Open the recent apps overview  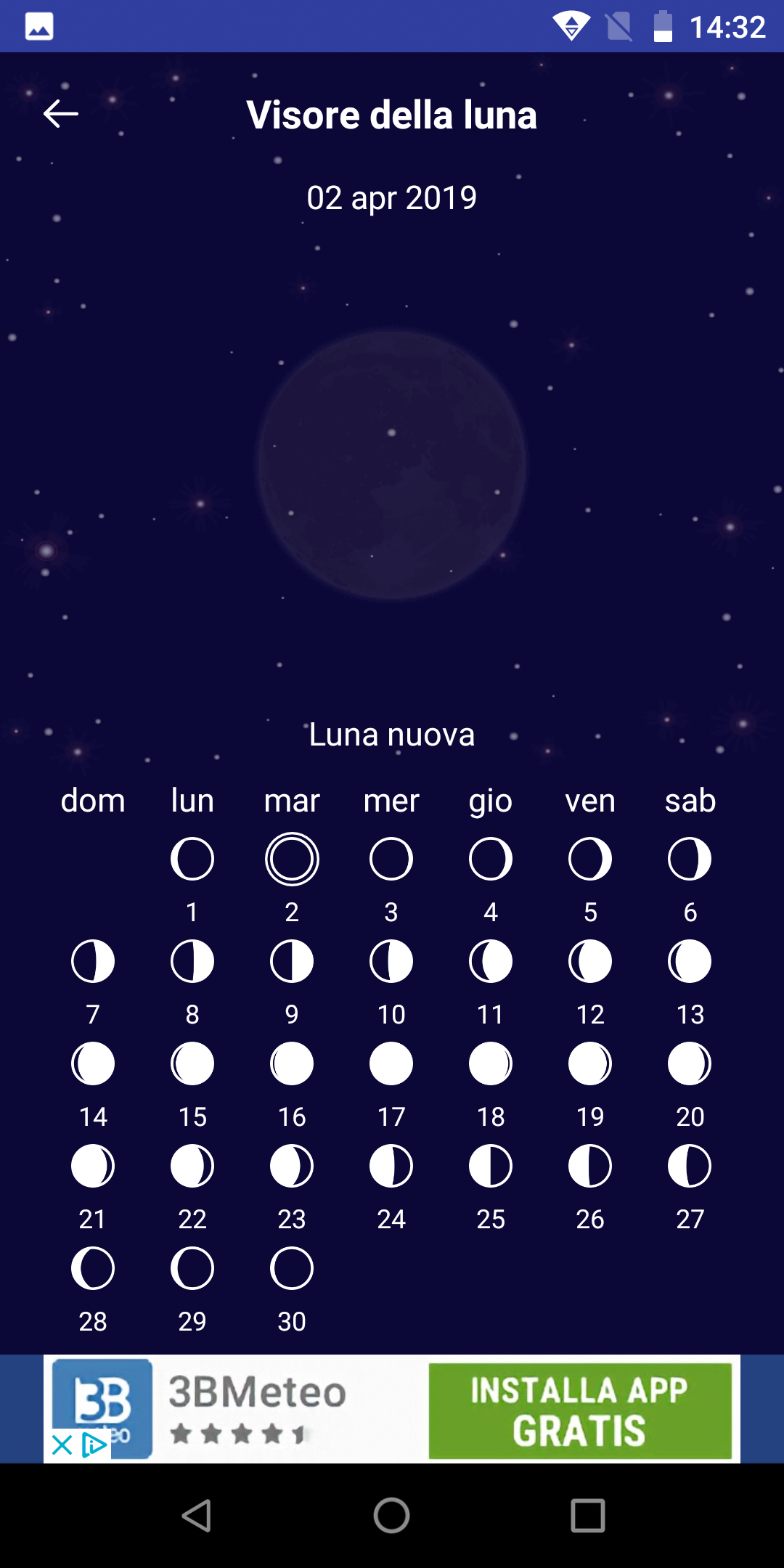(588, 1516)
